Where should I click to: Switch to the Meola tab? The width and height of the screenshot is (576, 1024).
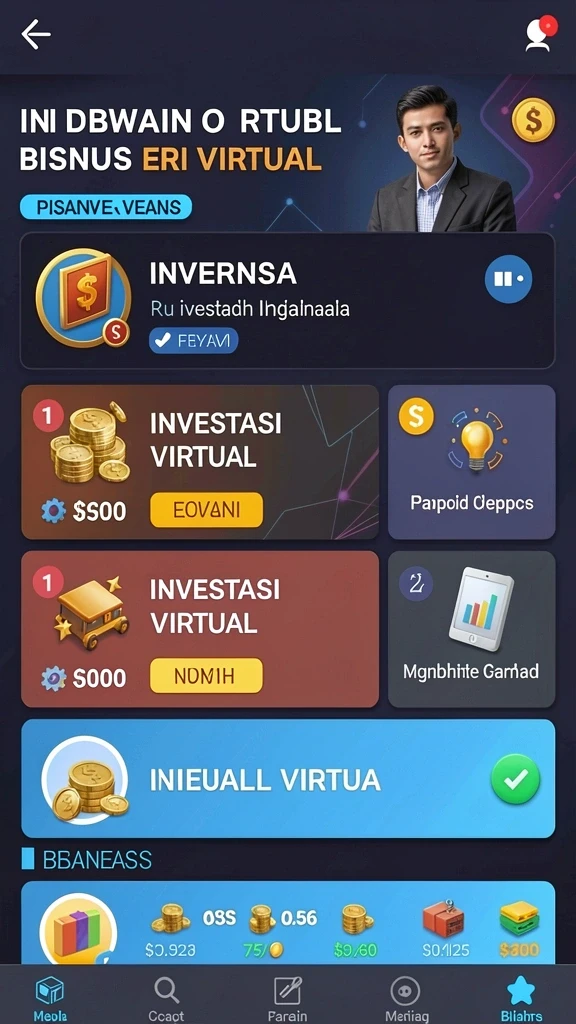[x=50, y=999]
